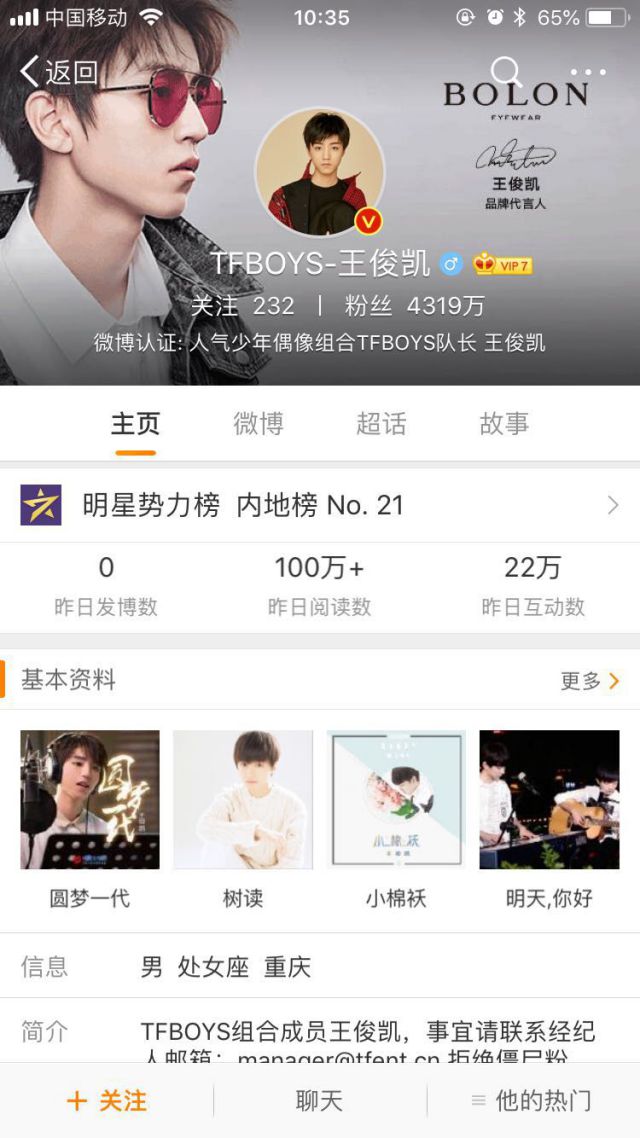Switch to the 主页 tab
The width and height of the screenshot is (640, 1138).
(135, 423)
